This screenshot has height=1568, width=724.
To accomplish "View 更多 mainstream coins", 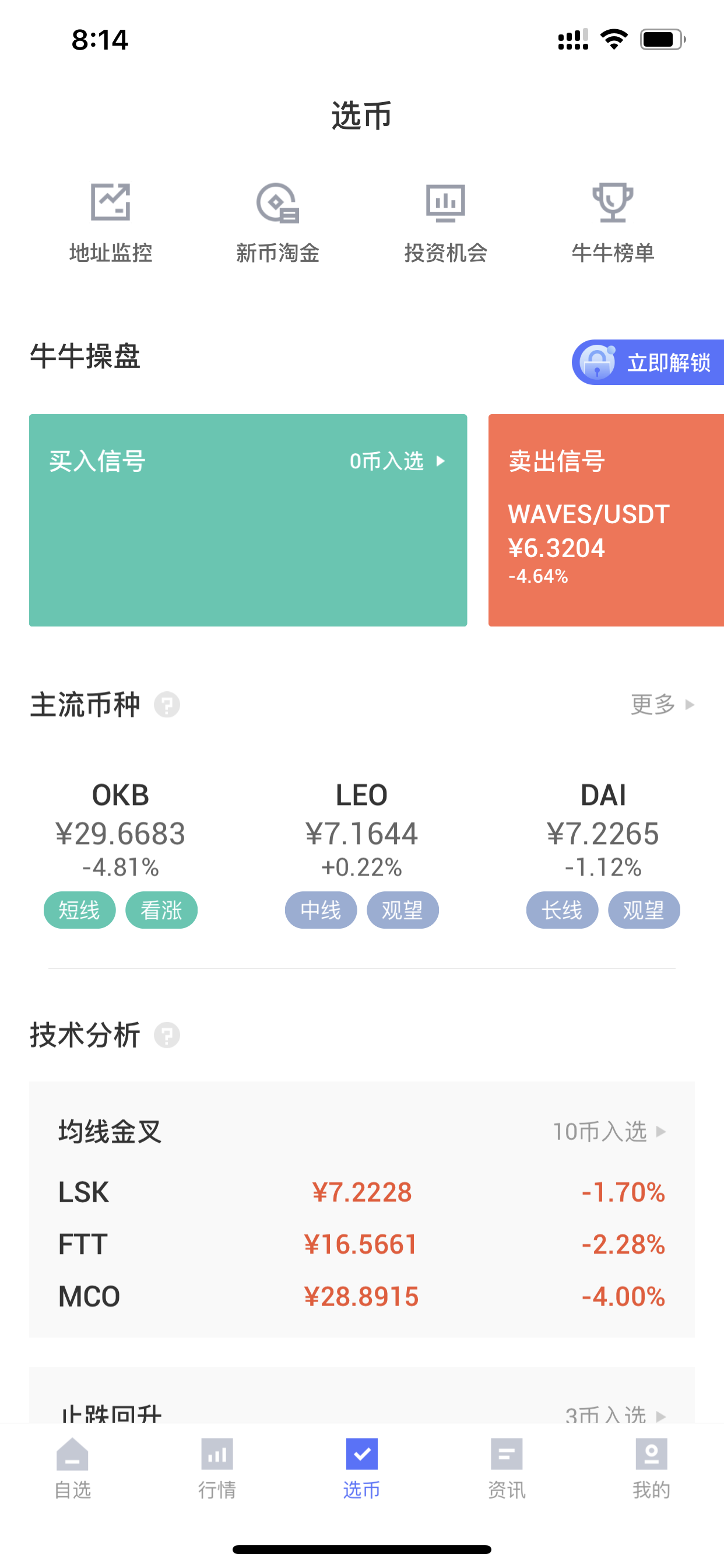I will click(662, 704).
